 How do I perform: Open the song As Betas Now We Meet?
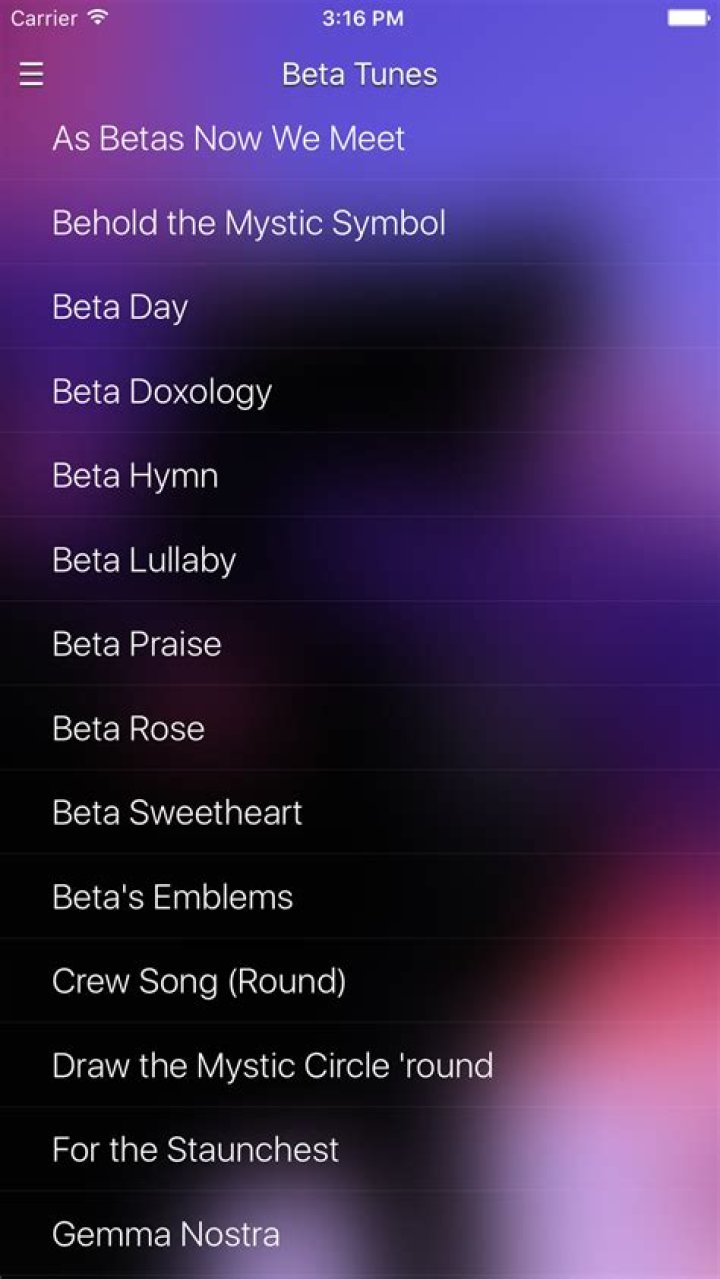(360, 138)
